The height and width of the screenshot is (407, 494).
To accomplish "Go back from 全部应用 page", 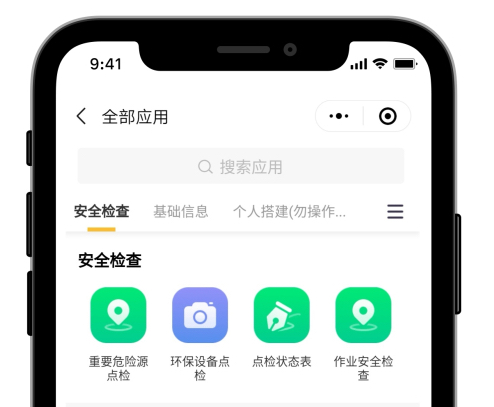I will pos(81,116).
